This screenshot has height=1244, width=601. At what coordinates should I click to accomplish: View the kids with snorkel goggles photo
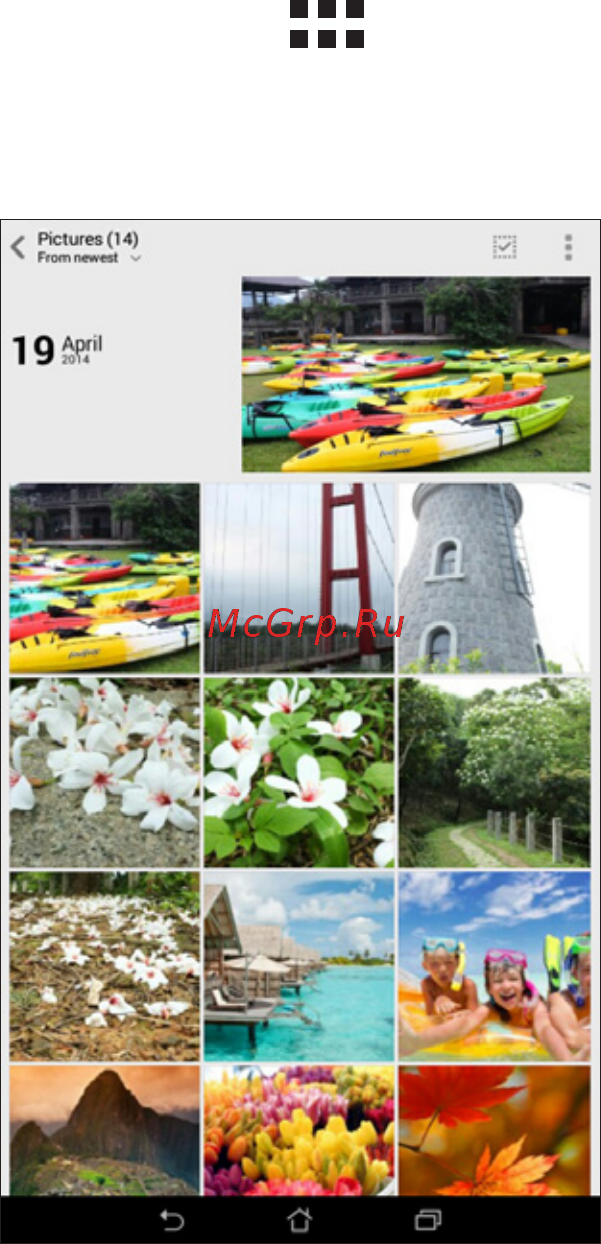(x=494, y=965)
